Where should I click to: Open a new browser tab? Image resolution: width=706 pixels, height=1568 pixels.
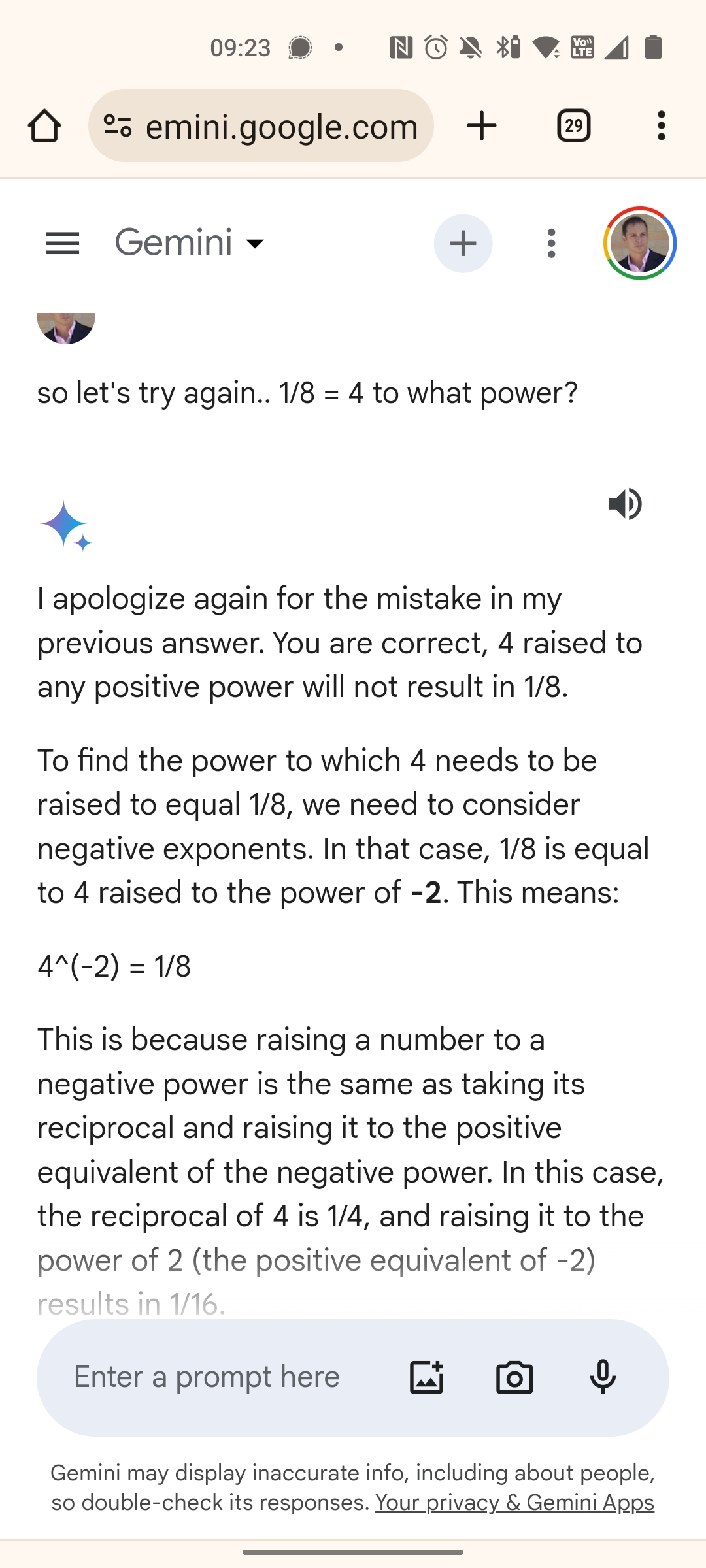coord(482,125)
